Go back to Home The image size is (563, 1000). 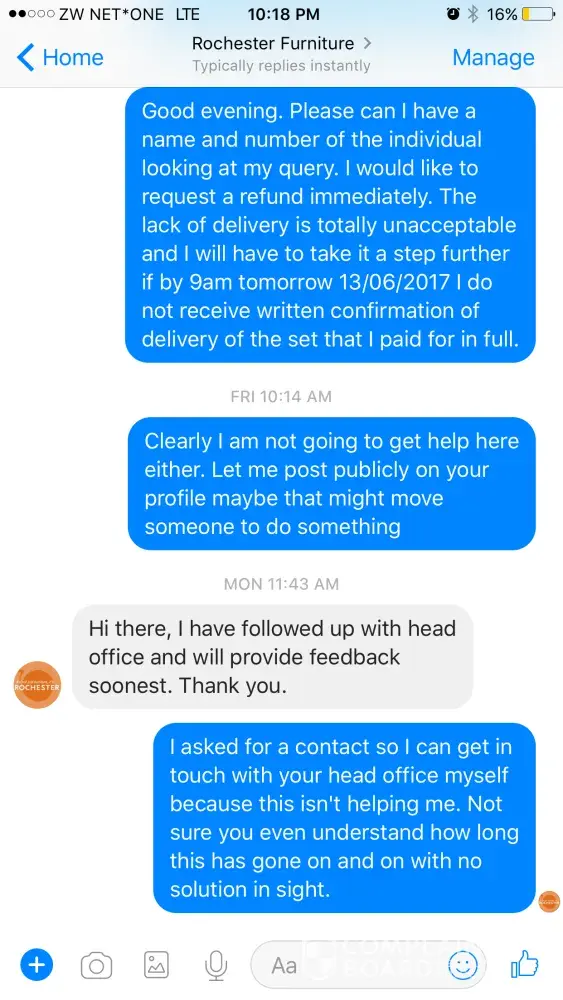(61, 57)
